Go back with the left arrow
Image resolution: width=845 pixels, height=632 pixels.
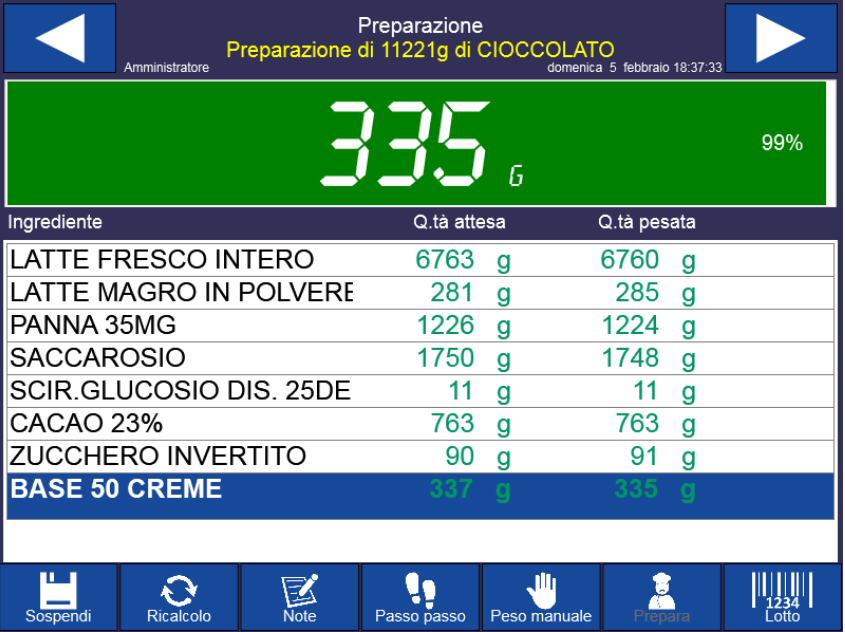(x=60, y=38)
